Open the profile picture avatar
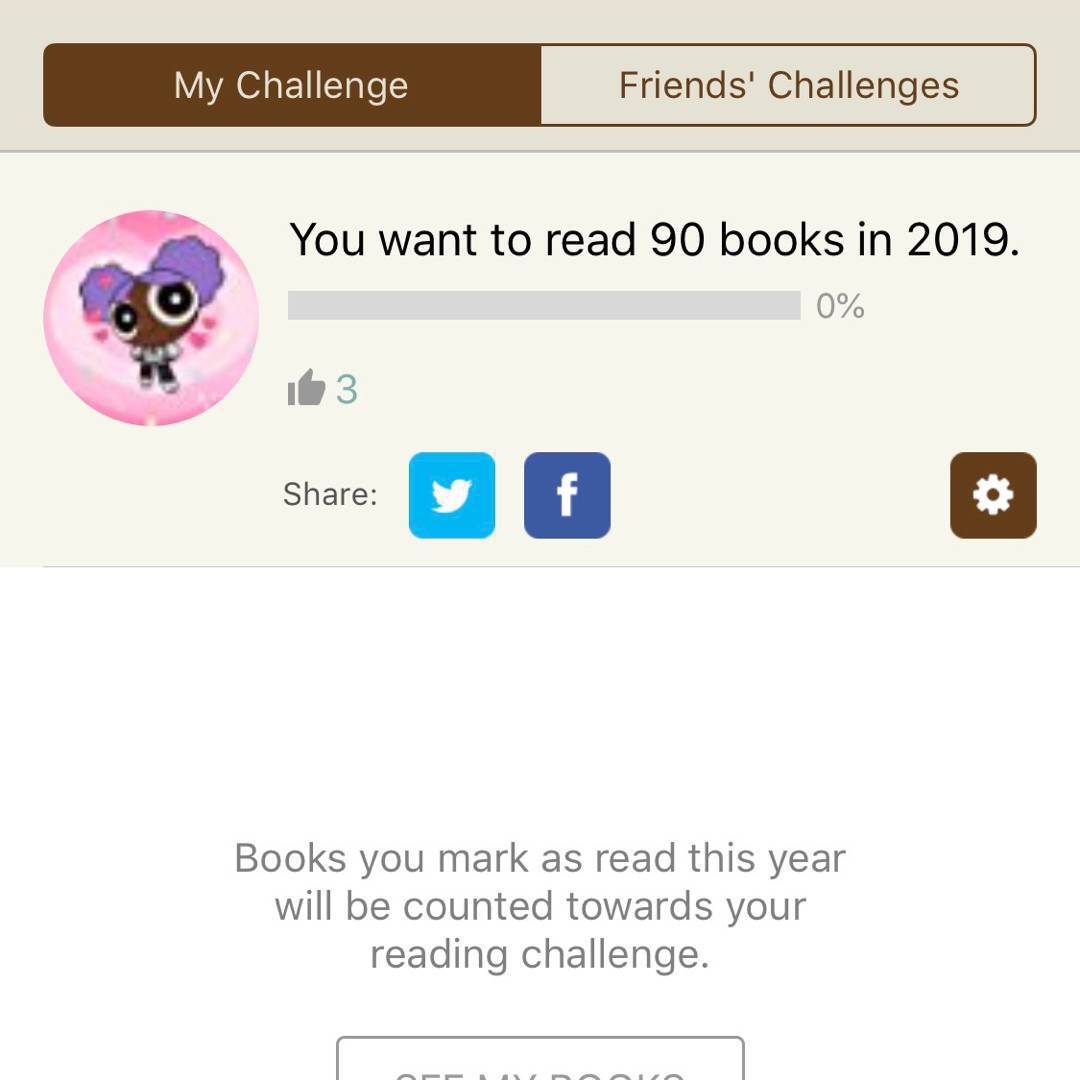Screen dimensions: 1080x1080 [x=151, y=318]
